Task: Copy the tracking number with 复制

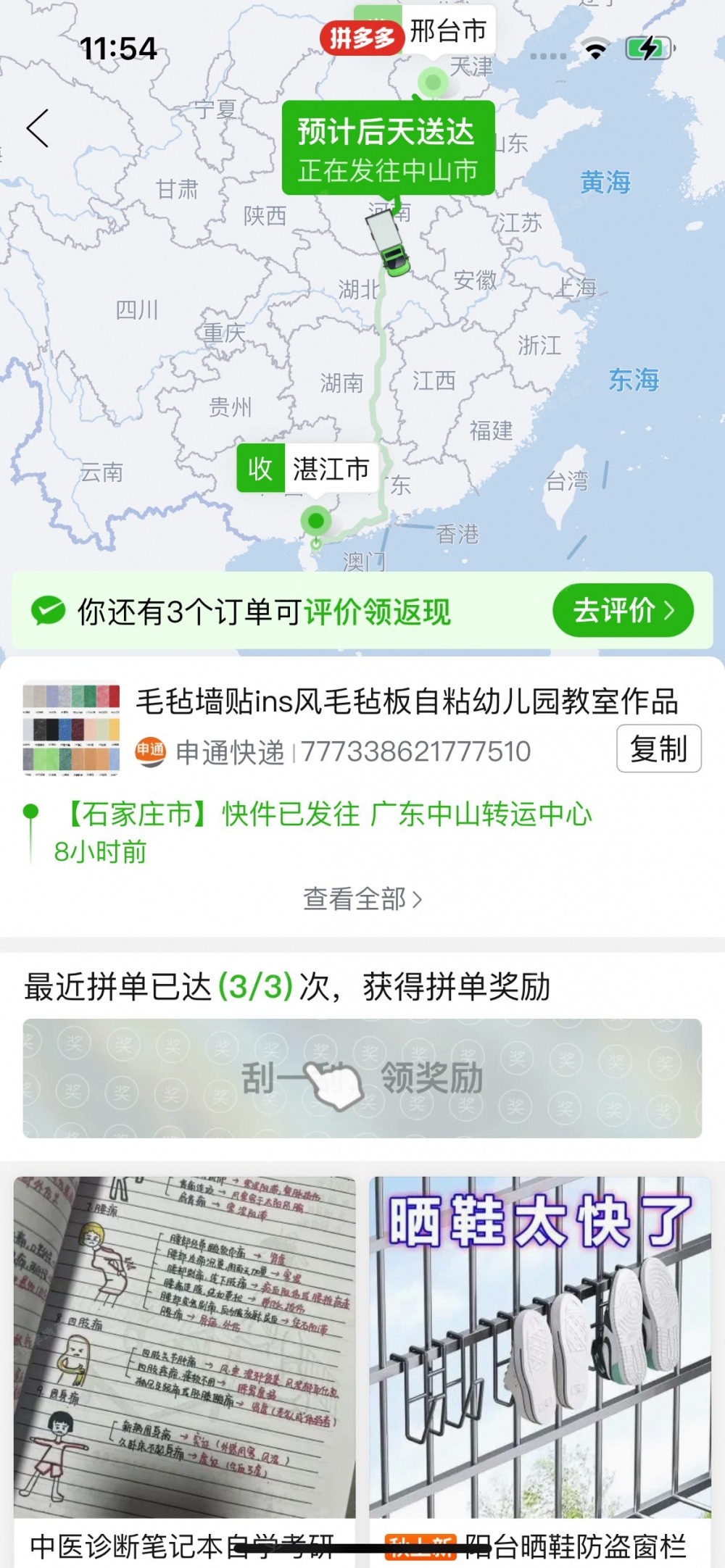Action: pos(658,748)
